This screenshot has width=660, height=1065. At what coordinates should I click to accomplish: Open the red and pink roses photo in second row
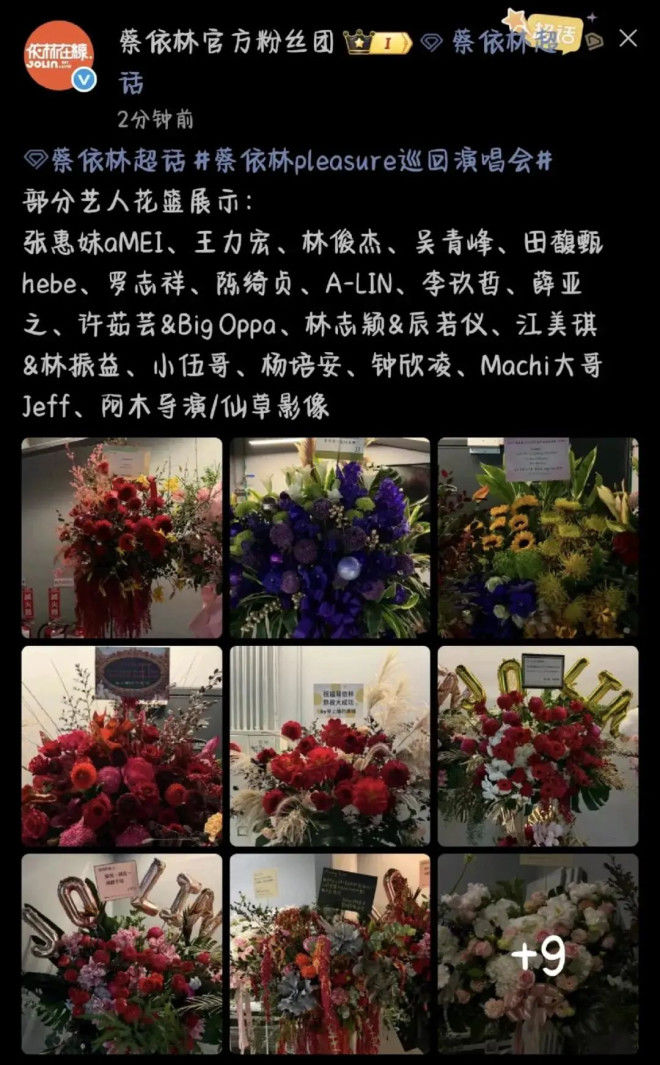pyautogui.click(x=122, y=746)
